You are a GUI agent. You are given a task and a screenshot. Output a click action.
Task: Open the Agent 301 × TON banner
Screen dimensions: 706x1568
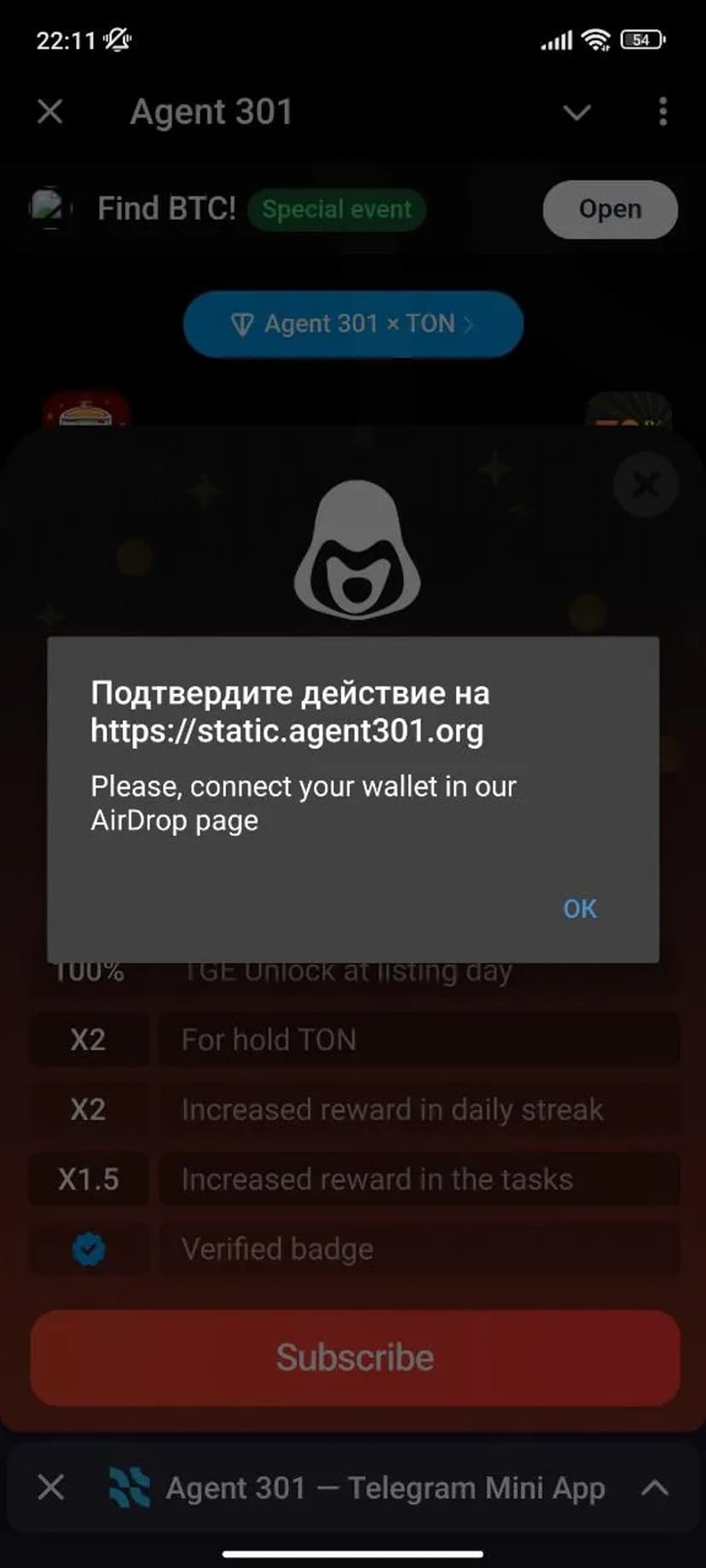tap(353, 324)
